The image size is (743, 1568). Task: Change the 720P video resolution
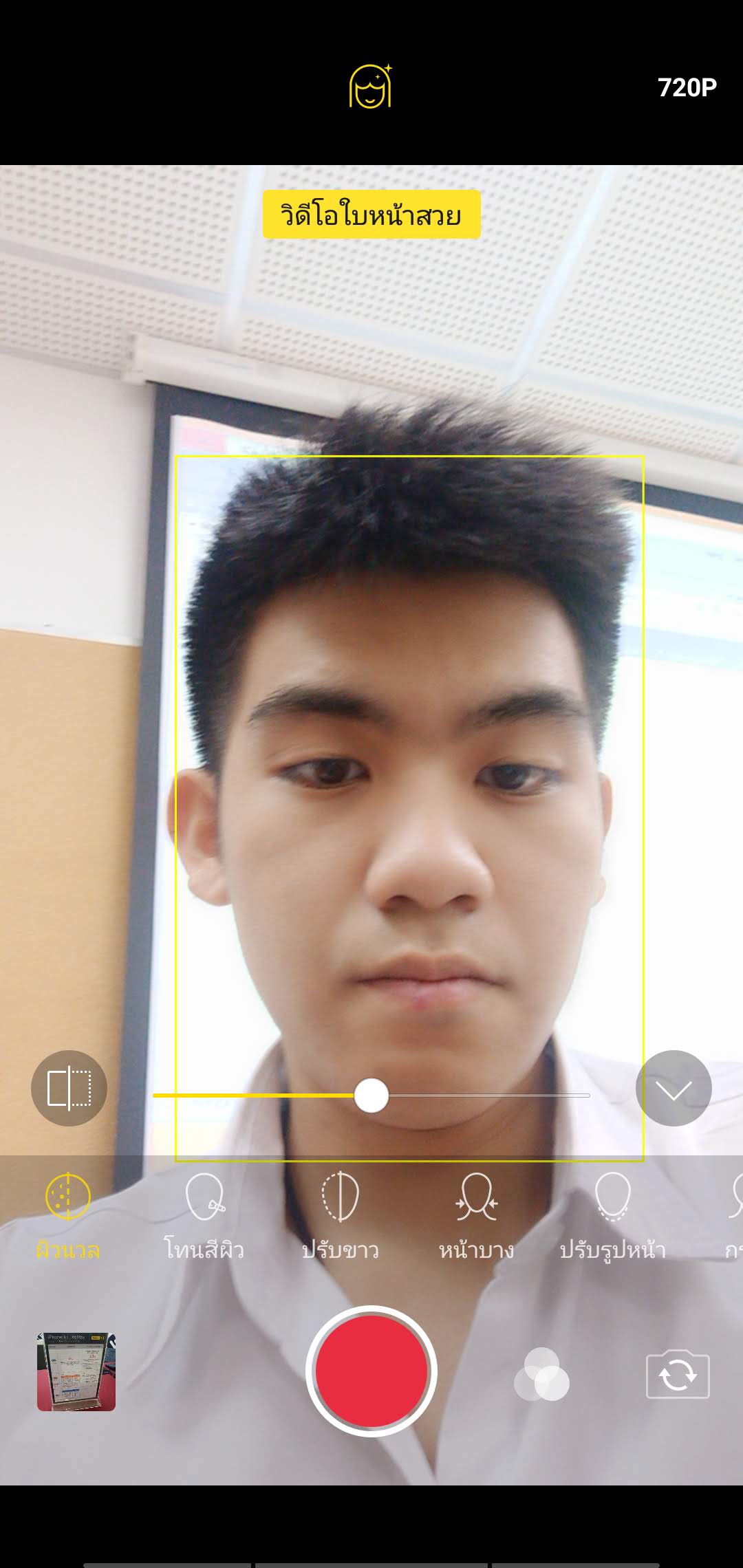click(687, 88)
